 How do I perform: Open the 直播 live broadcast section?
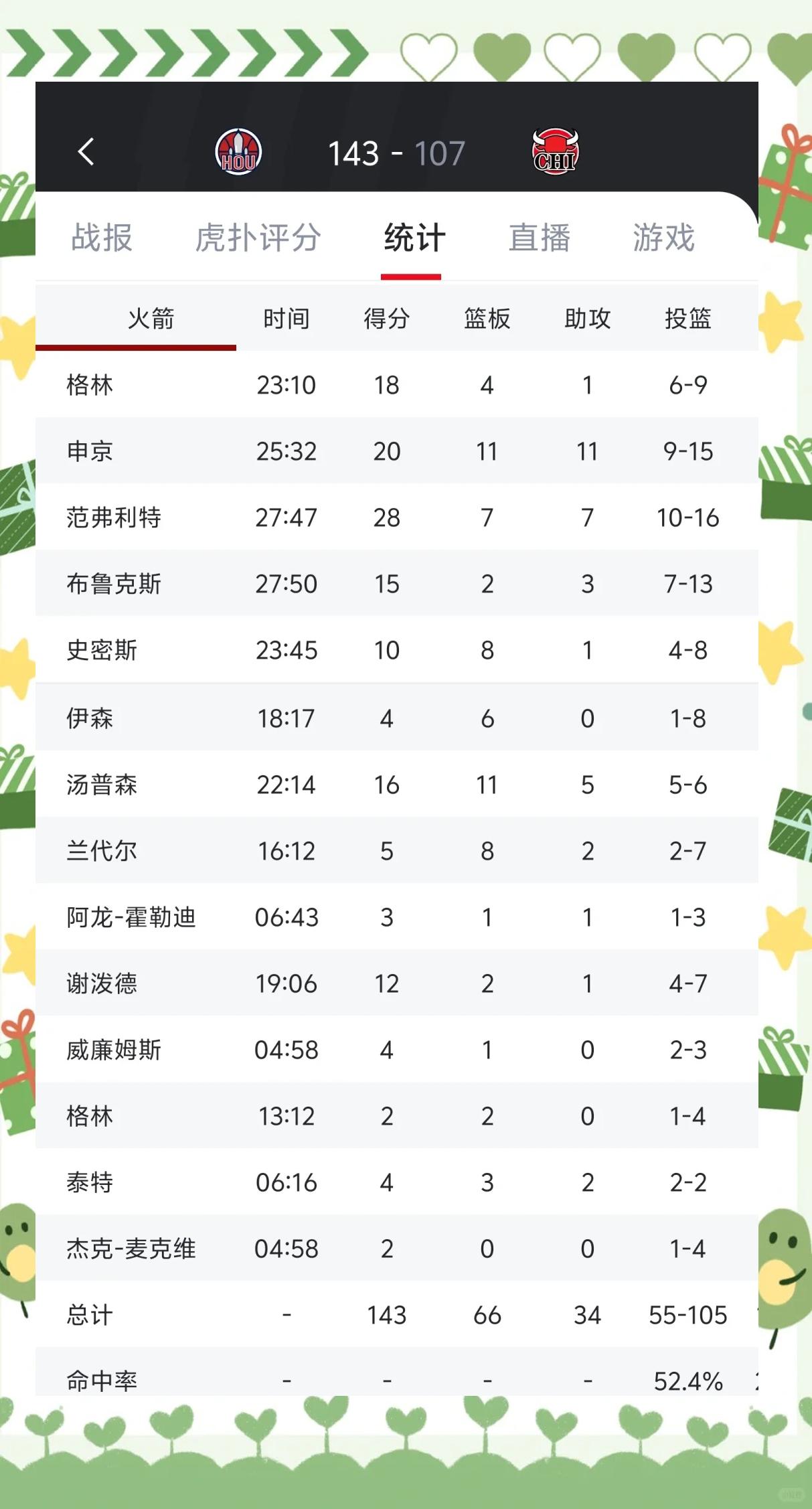541,238
